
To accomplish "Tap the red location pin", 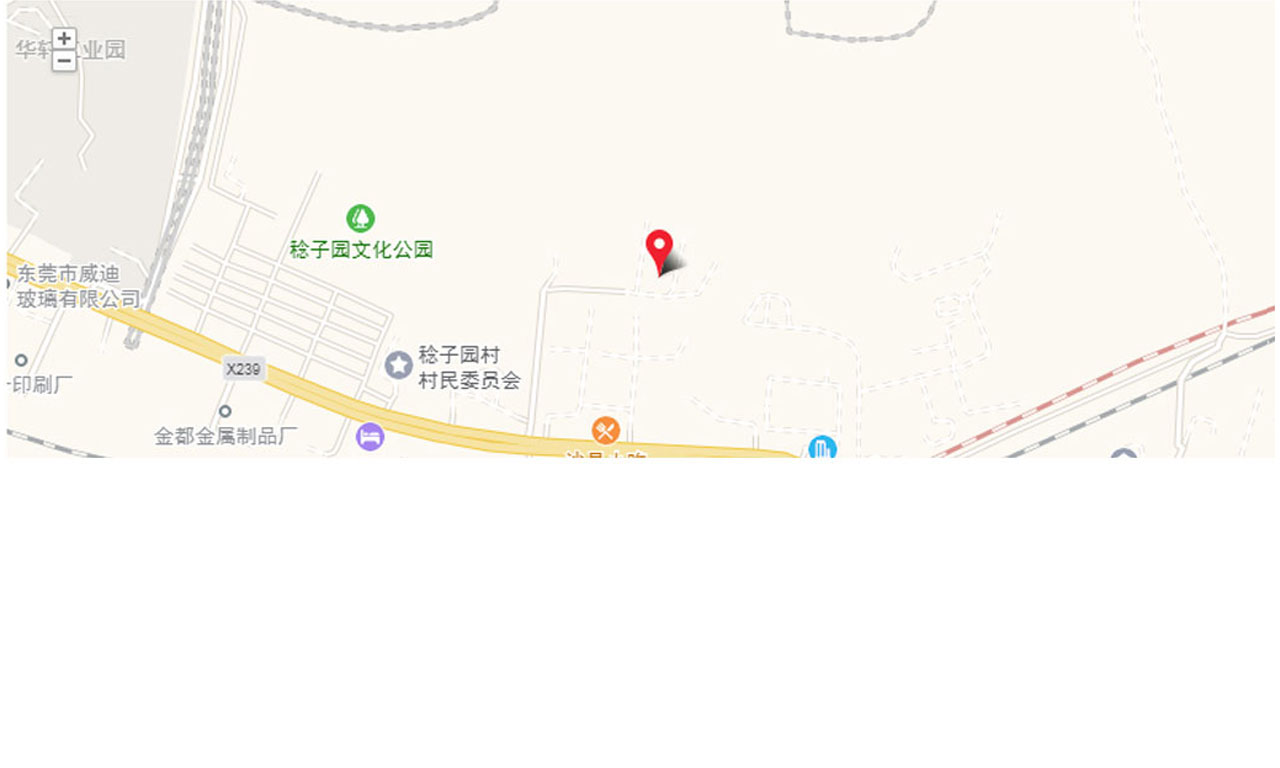I will 659,247.
